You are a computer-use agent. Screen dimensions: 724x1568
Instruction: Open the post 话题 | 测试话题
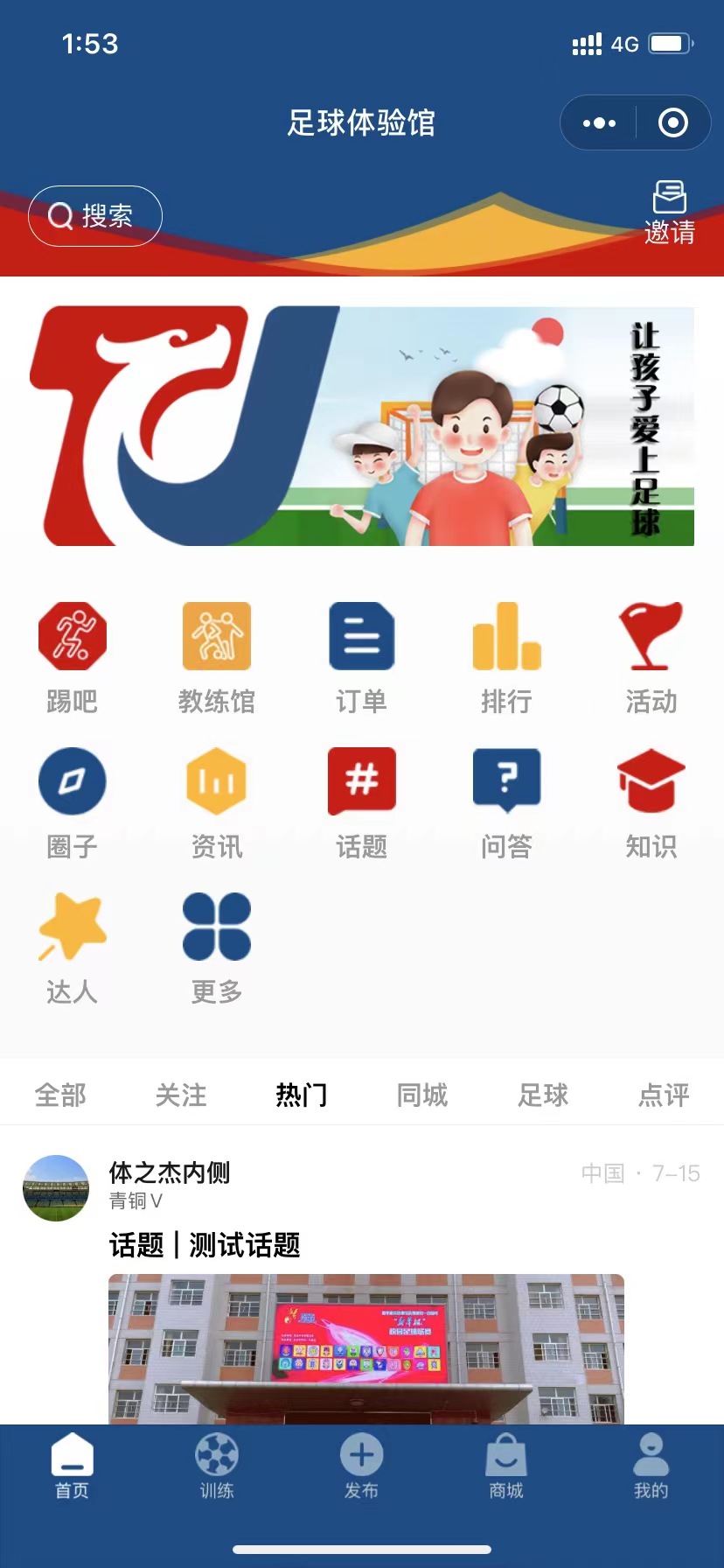205,1244
